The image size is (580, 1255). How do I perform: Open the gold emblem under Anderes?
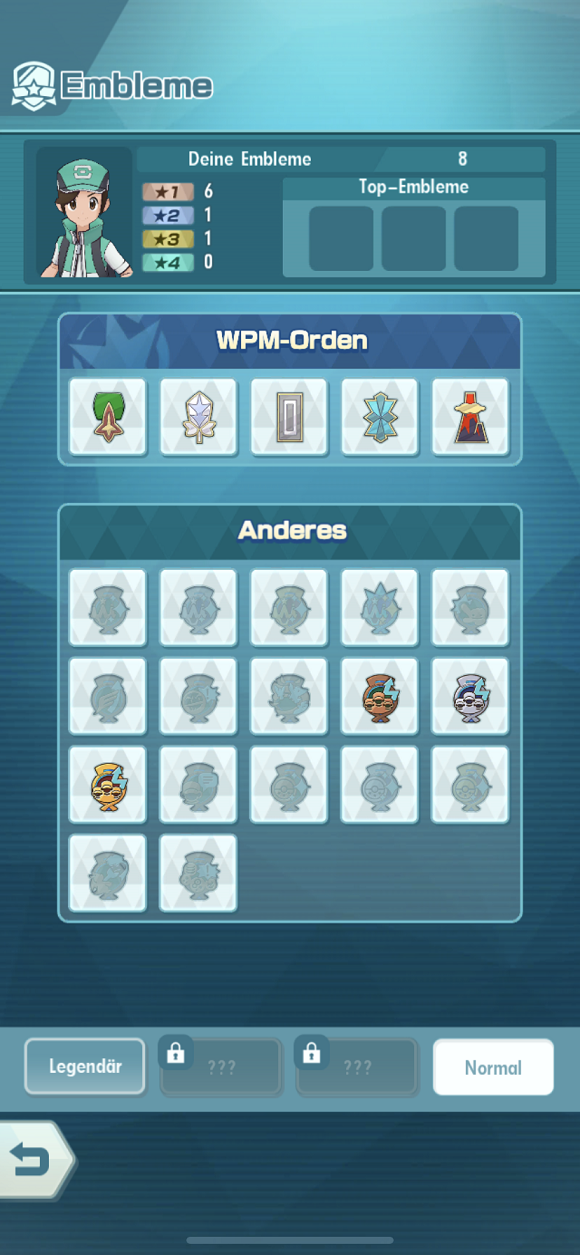point(107,785)
